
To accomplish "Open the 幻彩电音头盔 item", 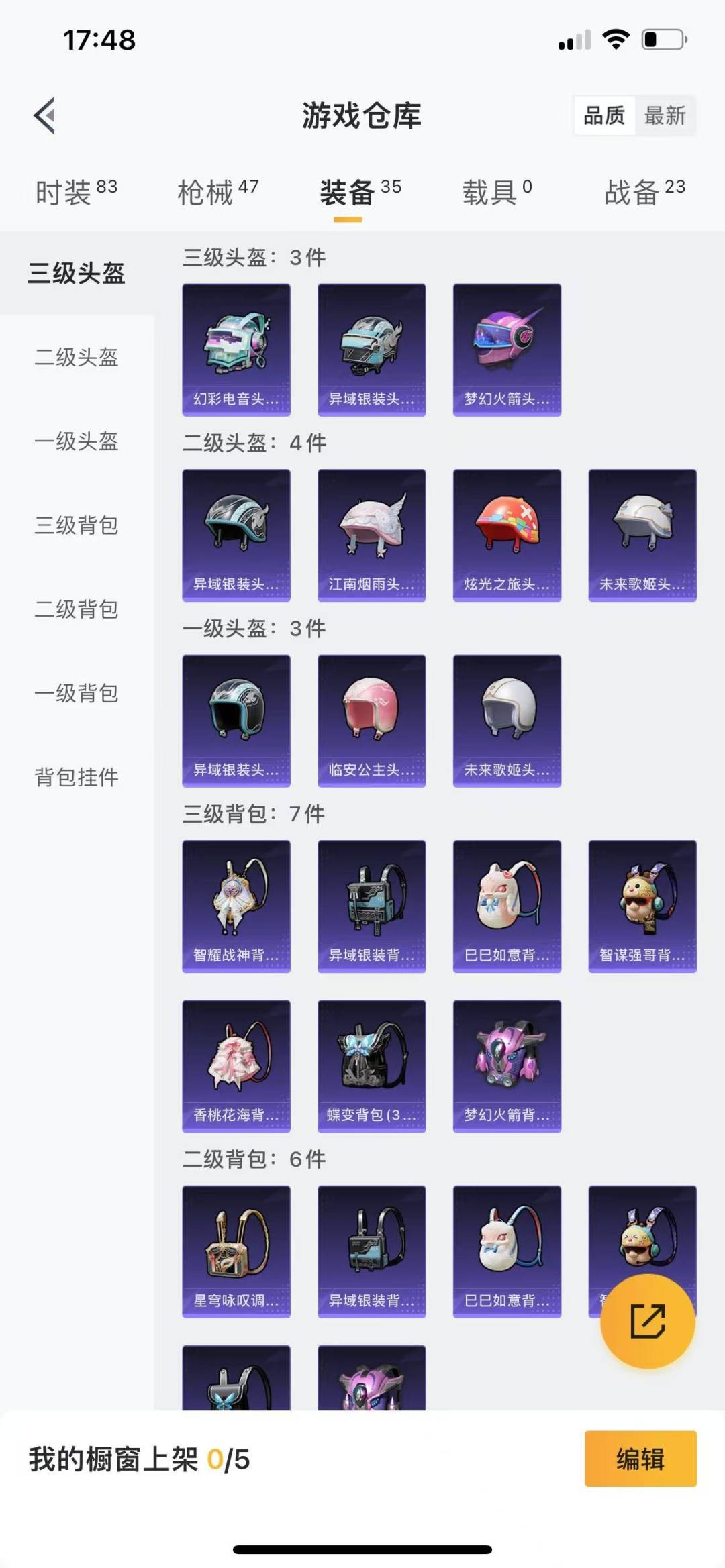I will tap(236, 350).
